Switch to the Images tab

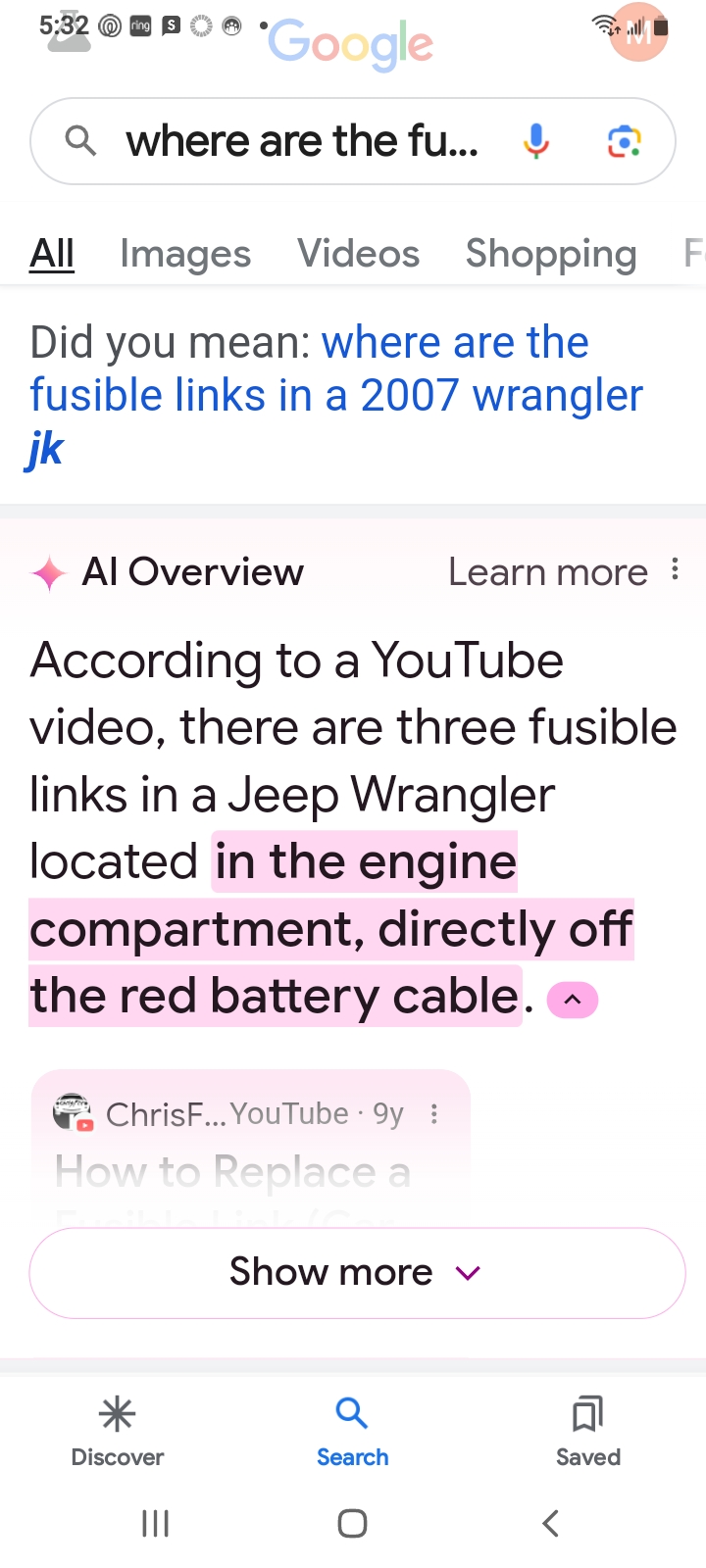point(185,254)
